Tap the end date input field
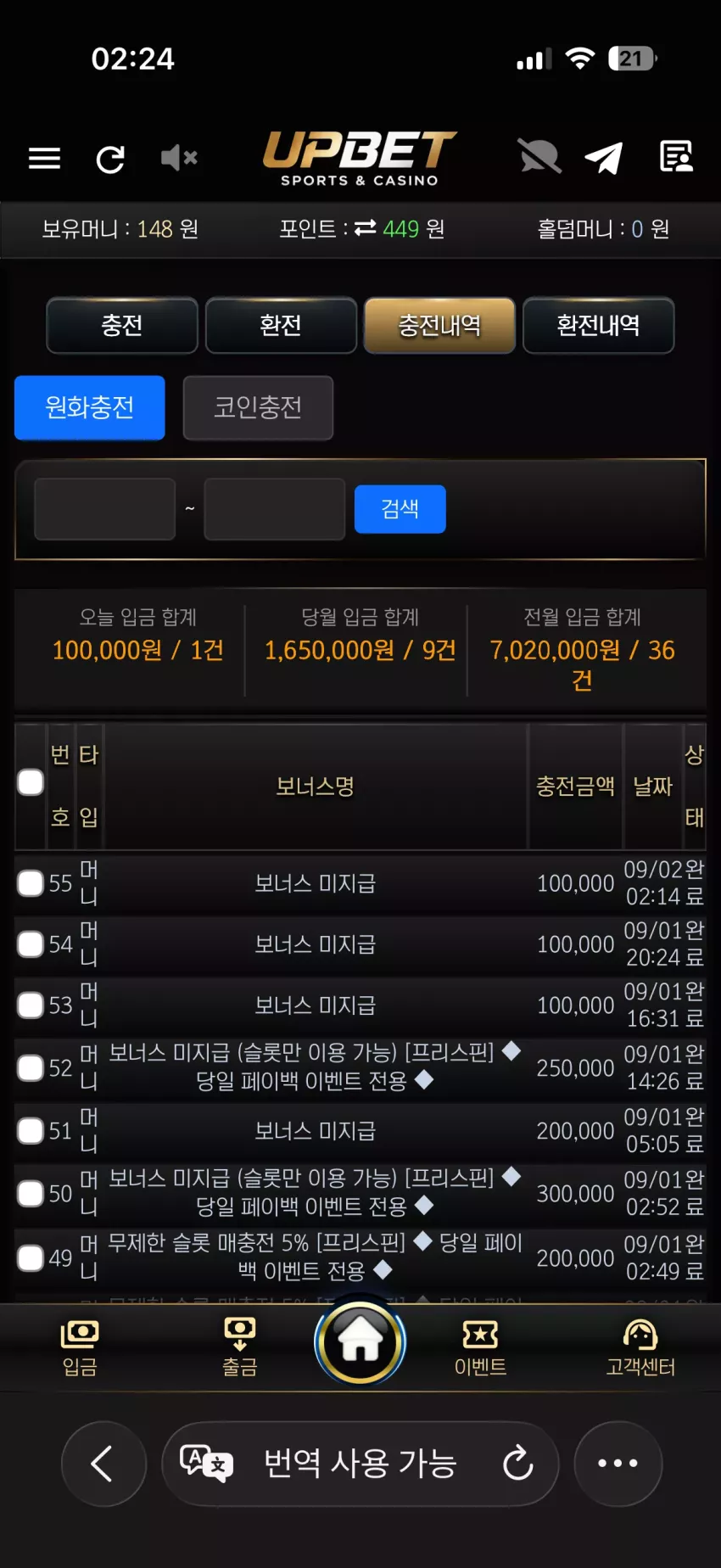The image size is (721, 1568). (x=275, y=509)
